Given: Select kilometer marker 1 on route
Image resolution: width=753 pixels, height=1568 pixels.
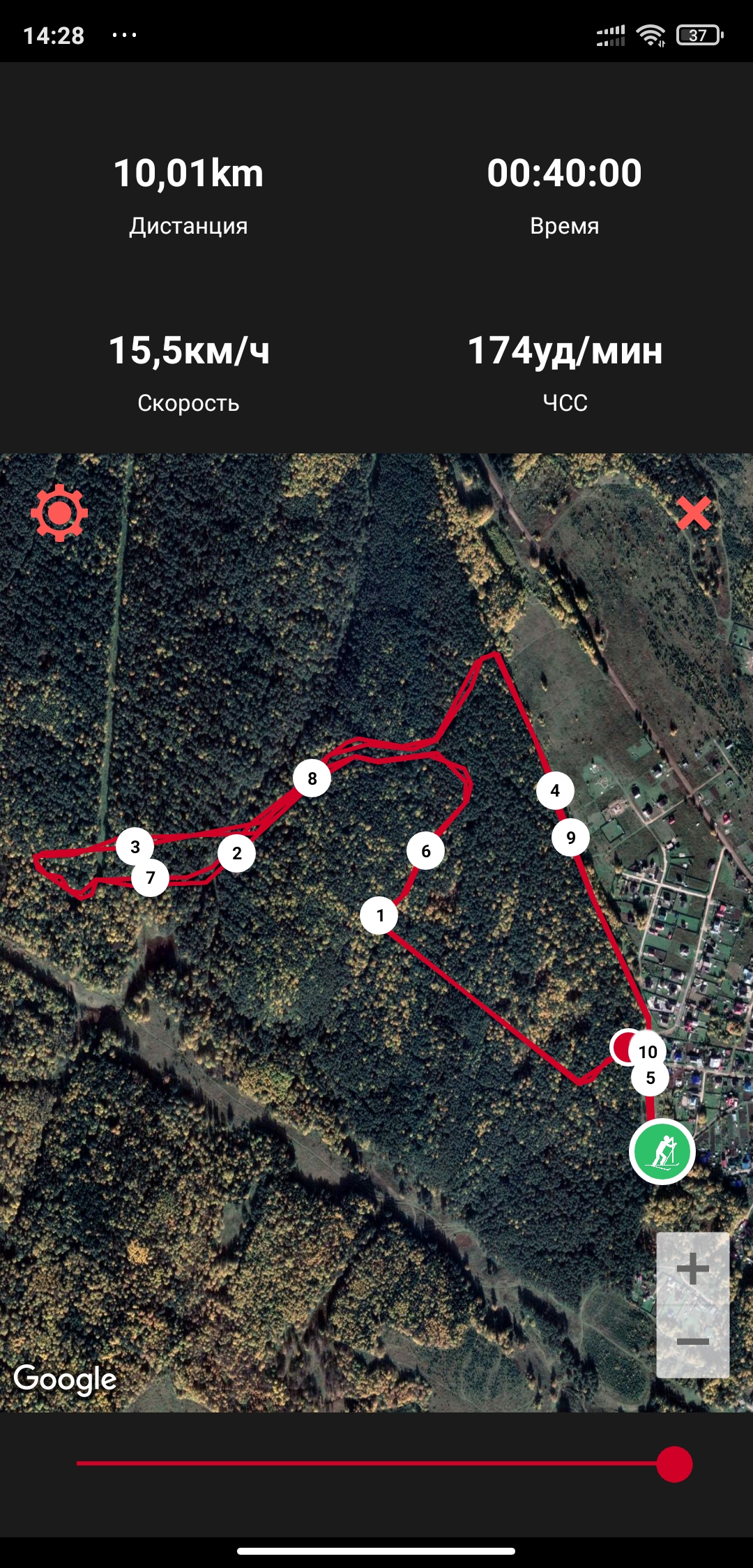Looking at the screenshot, I should click(379, 915).
